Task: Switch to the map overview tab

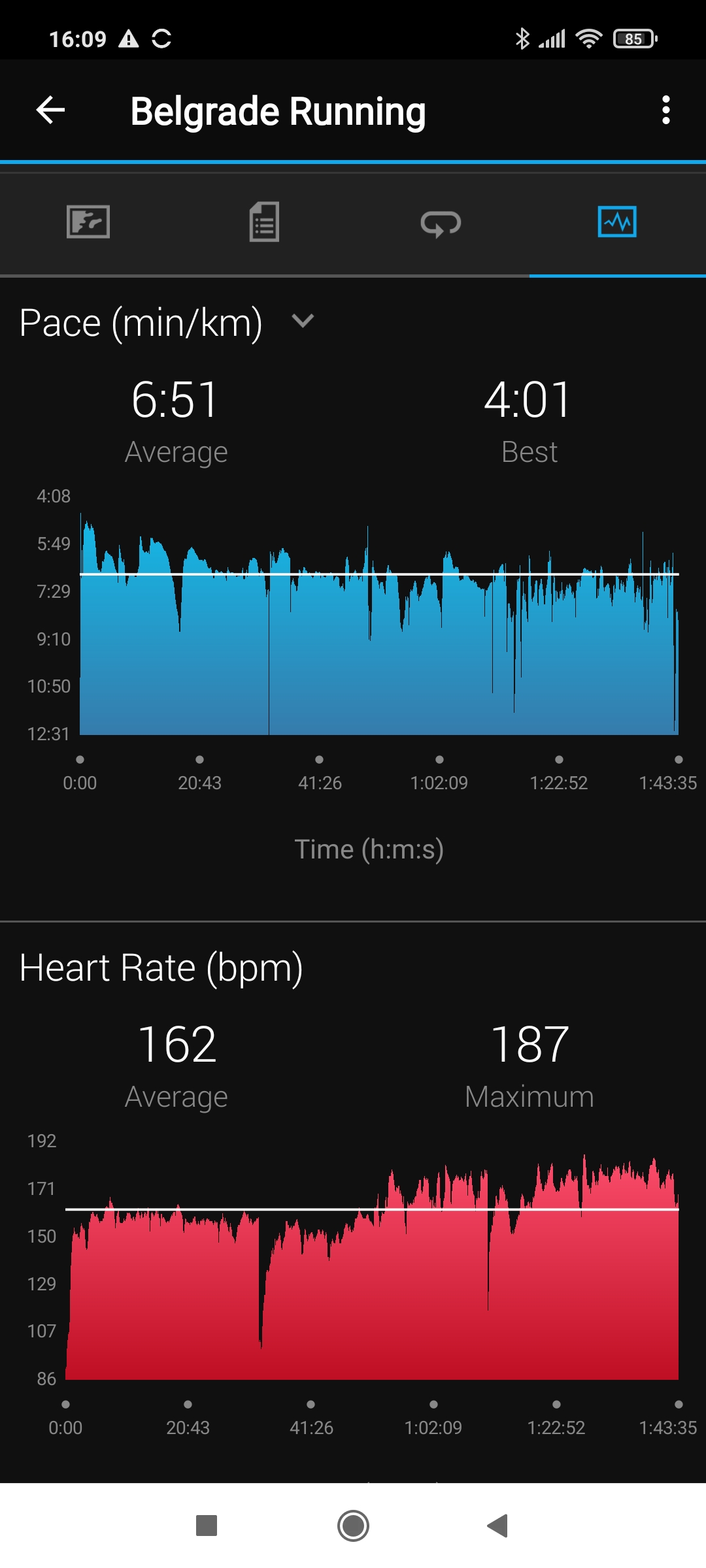Action: tap(88, 222)
